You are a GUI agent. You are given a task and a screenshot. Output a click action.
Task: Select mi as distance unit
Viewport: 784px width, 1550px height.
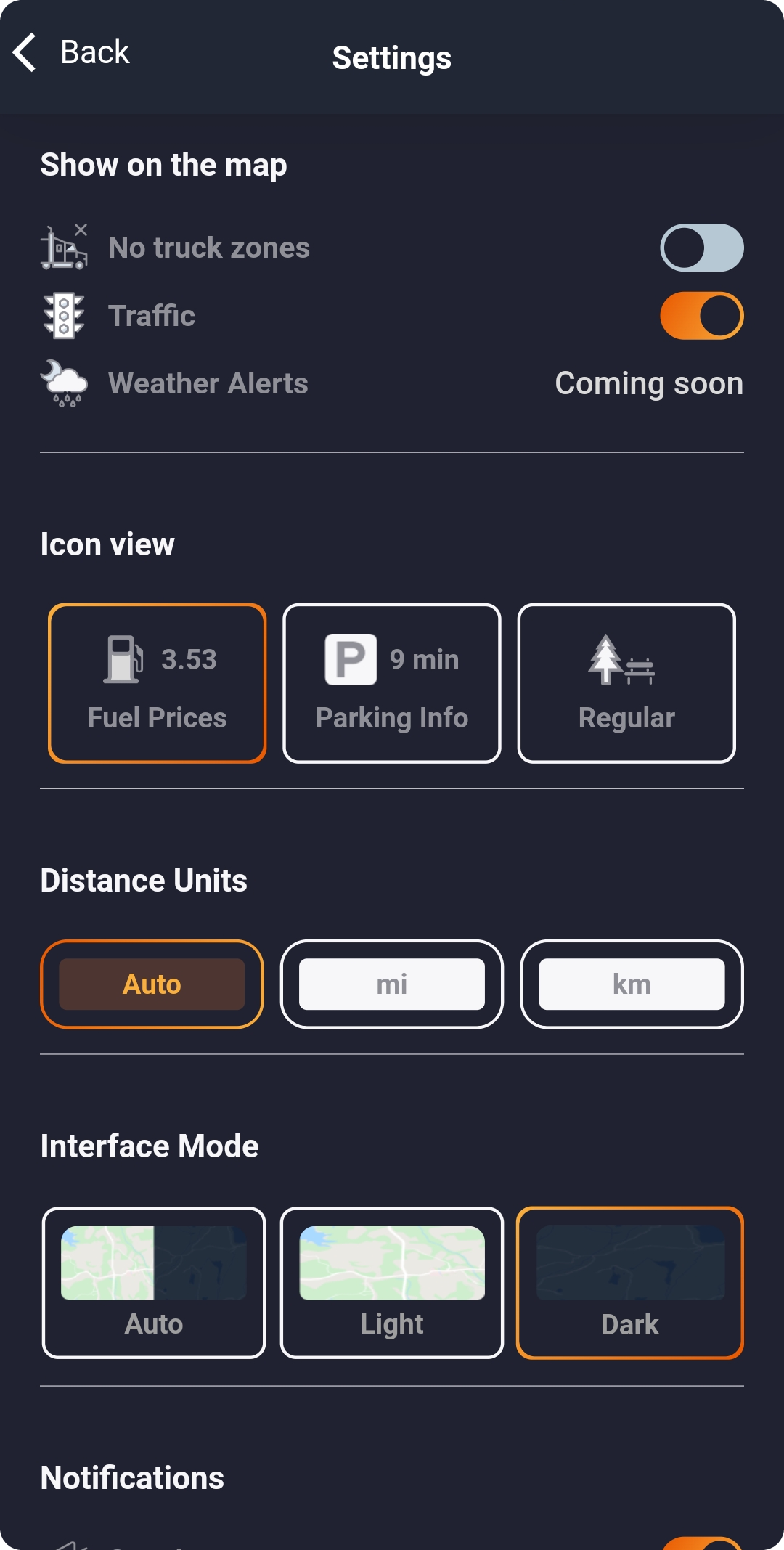pyautogui.click(x=392, y=984)
